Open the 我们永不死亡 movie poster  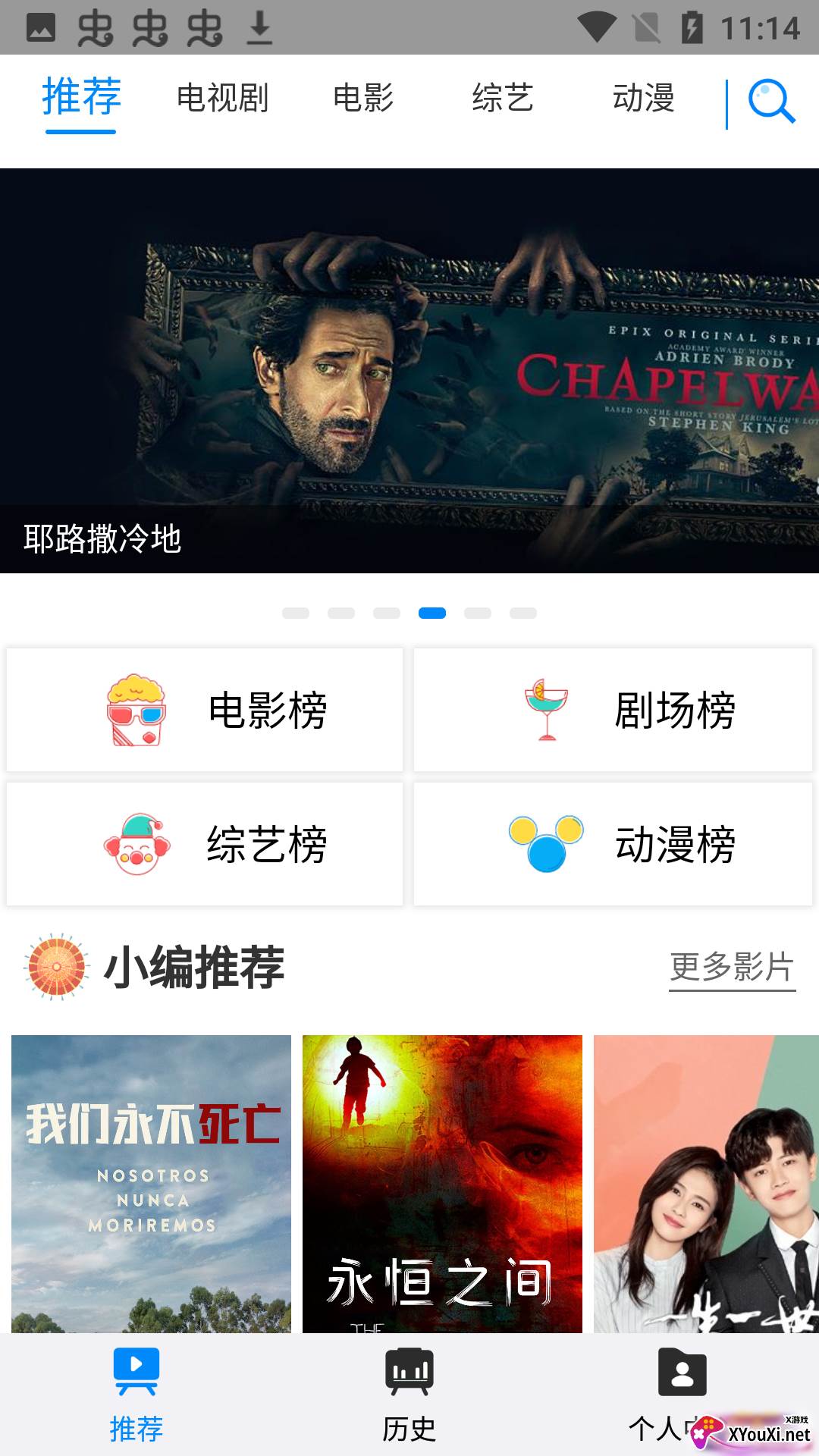pos(151,1183)
